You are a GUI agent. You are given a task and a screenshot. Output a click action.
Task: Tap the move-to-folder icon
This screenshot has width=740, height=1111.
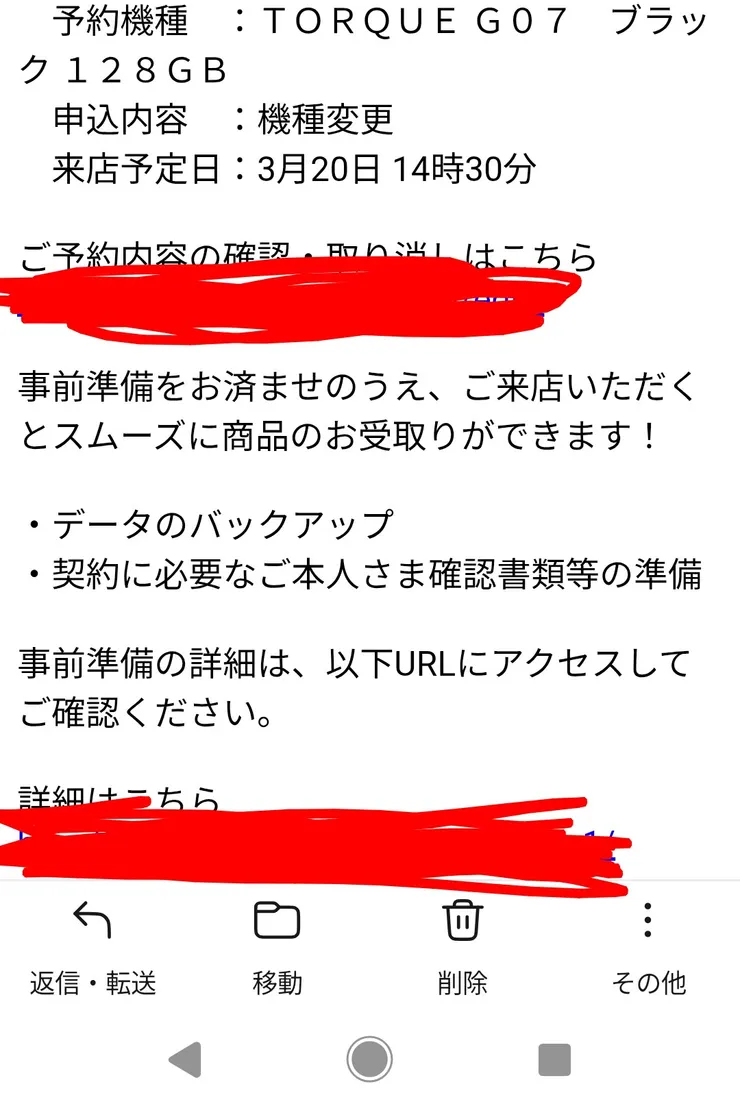278,922
